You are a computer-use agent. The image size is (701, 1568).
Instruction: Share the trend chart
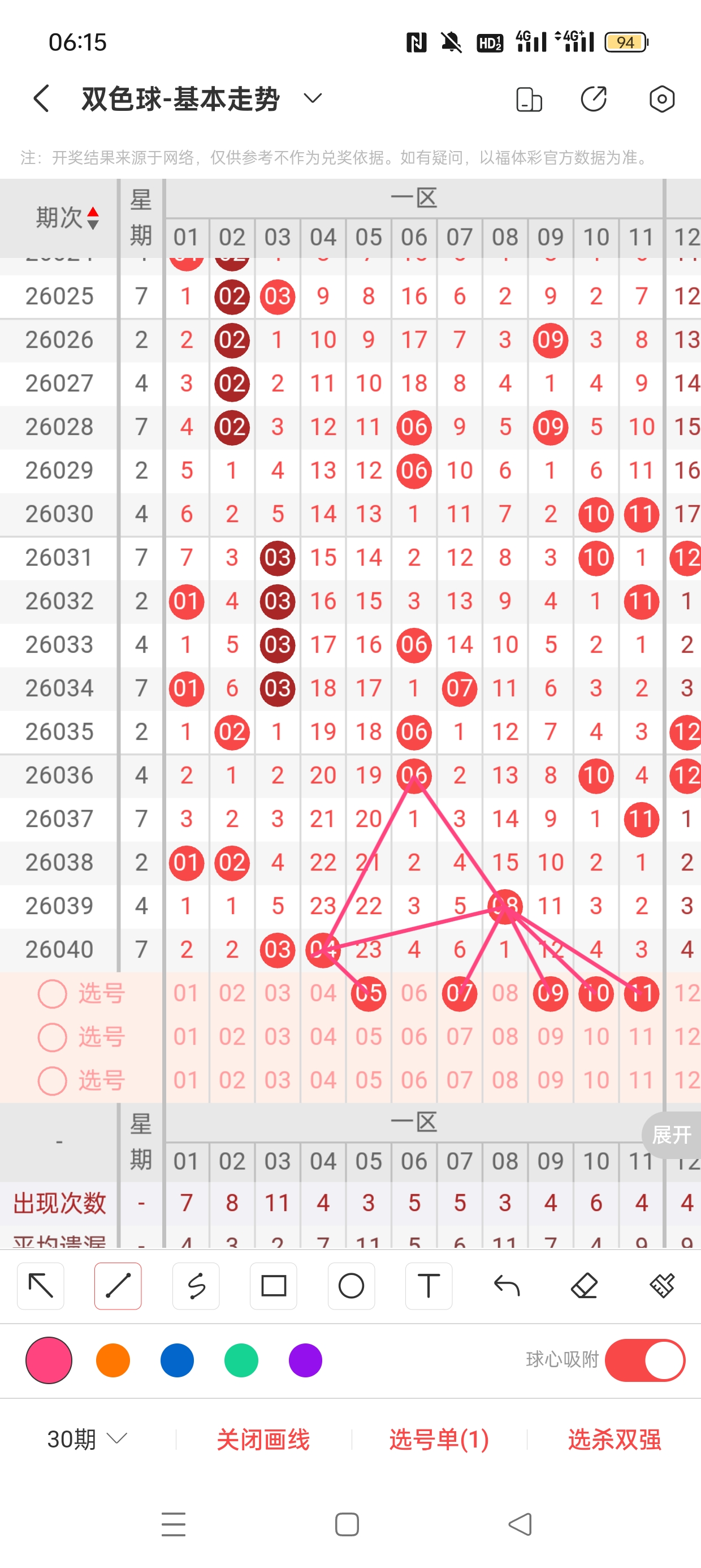(594, 98)
